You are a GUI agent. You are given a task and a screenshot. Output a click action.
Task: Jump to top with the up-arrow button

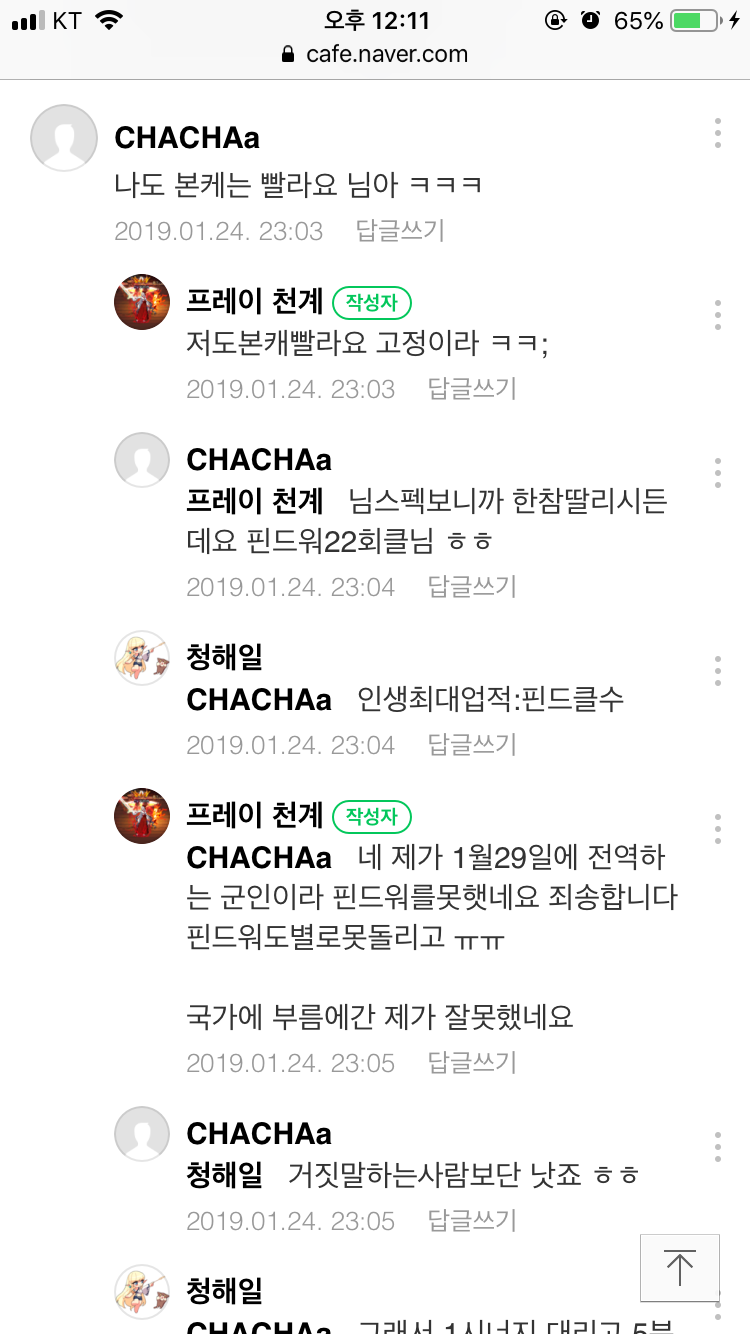680,1268
